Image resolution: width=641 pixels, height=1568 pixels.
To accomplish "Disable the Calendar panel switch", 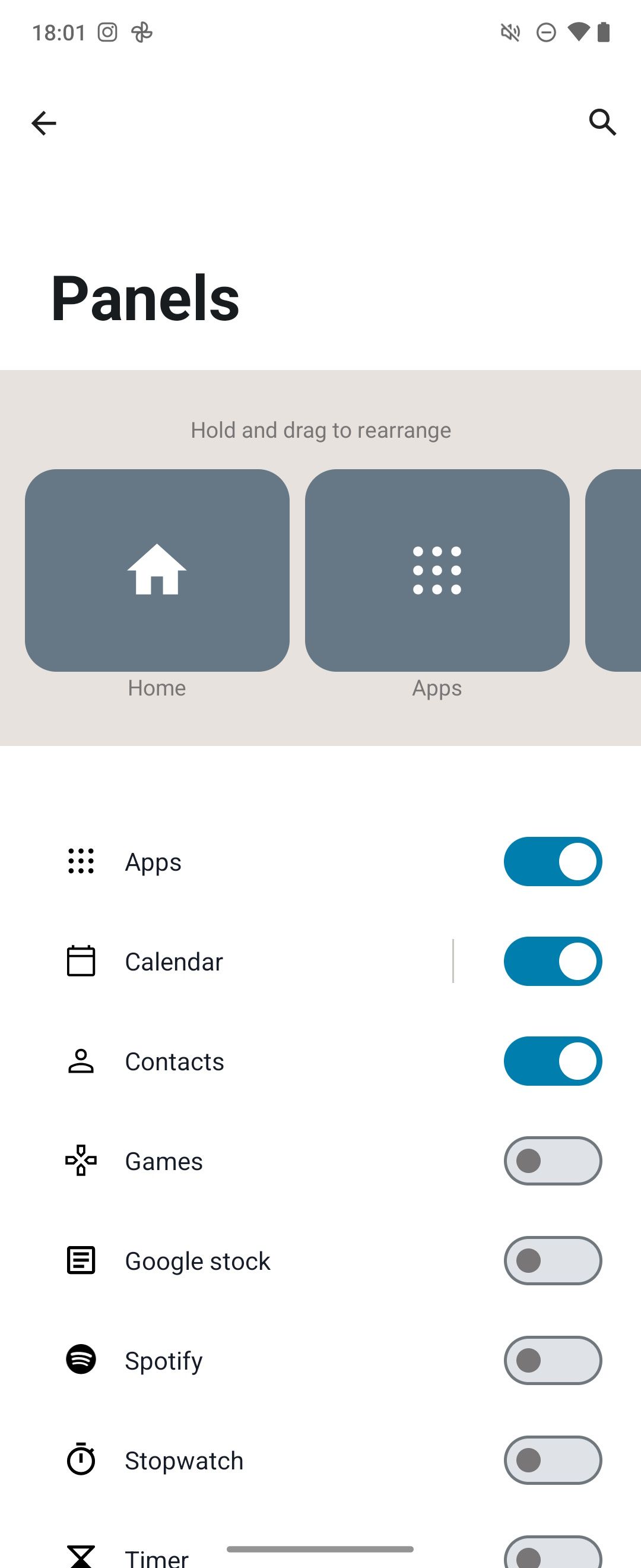I will click(552, 961).
